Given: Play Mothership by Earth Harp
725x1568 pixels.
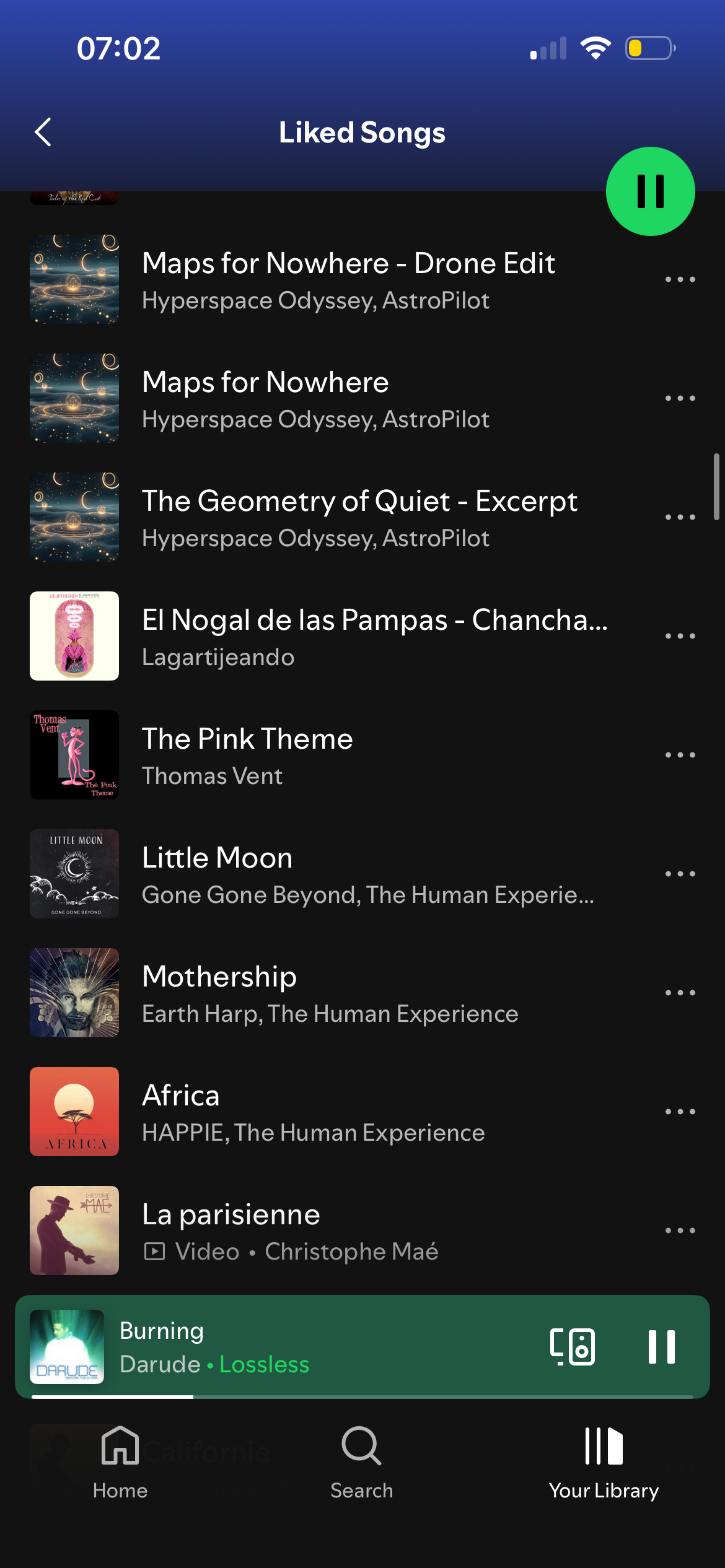Looking at the screenshot, I should click(x=328, y=993).
